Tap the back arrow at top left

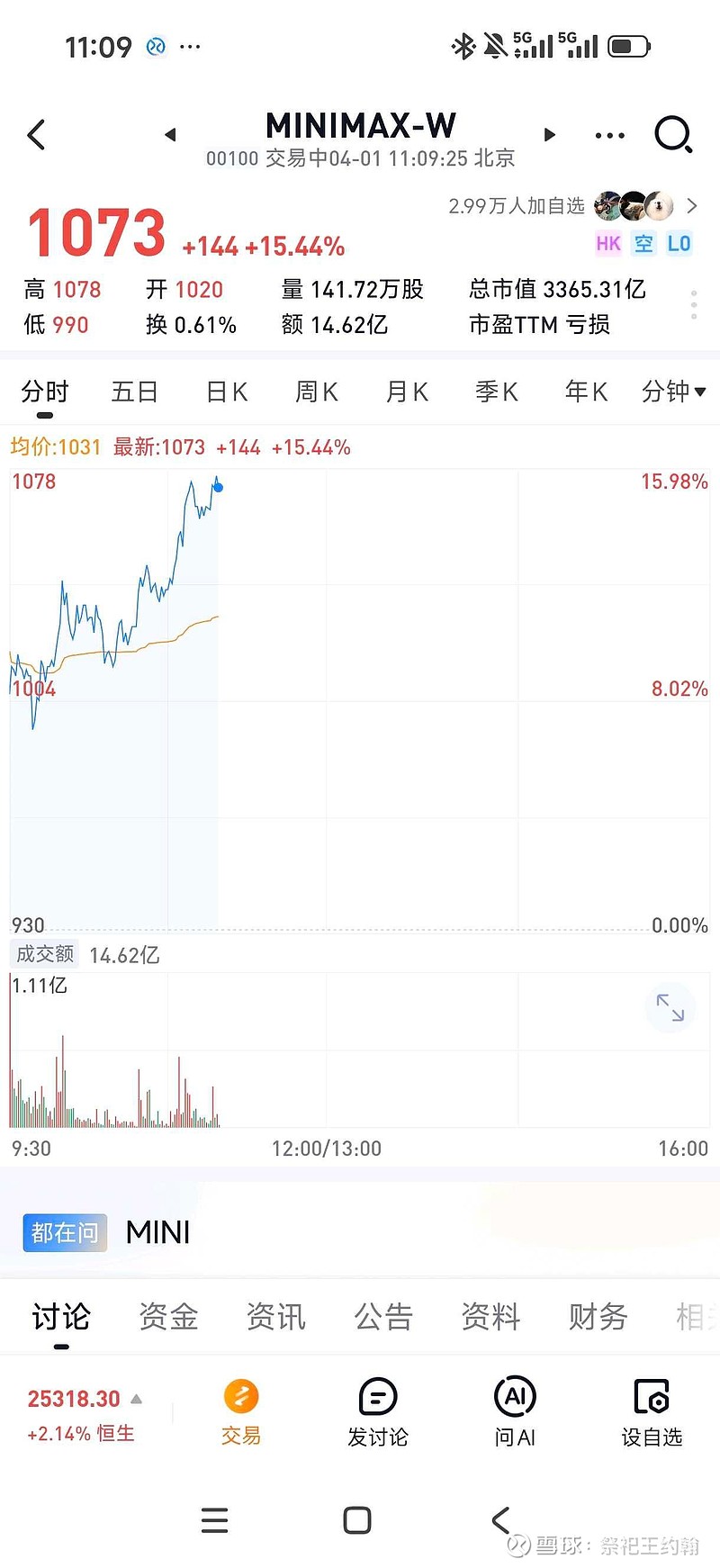pos(36,134)
